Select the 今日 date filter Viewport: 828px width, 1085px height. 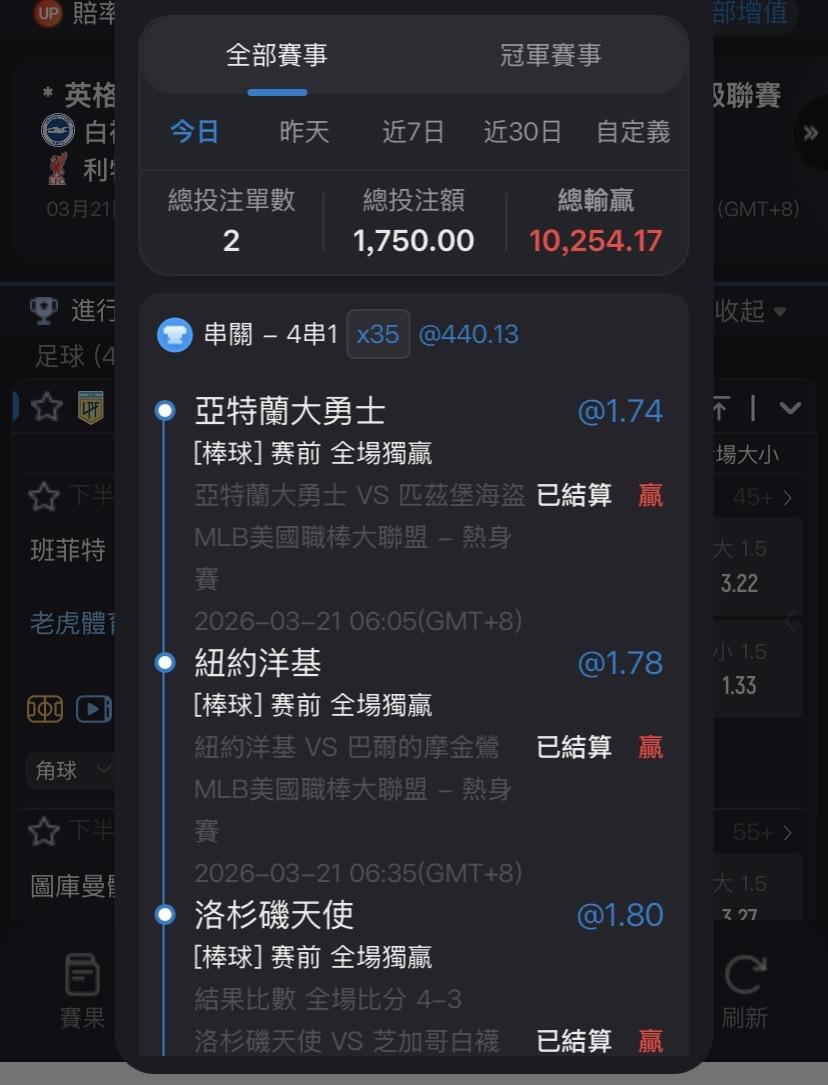195,131
